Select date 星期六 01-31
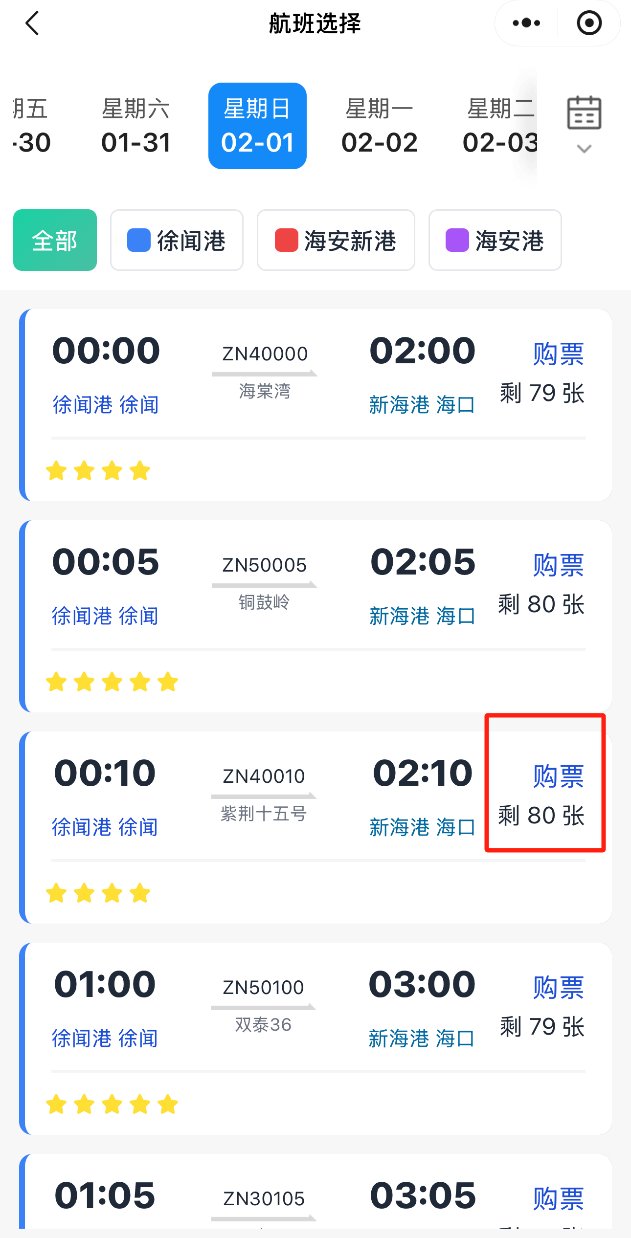631x1238 pixels. pyautogui.click(x=136, y=126)
